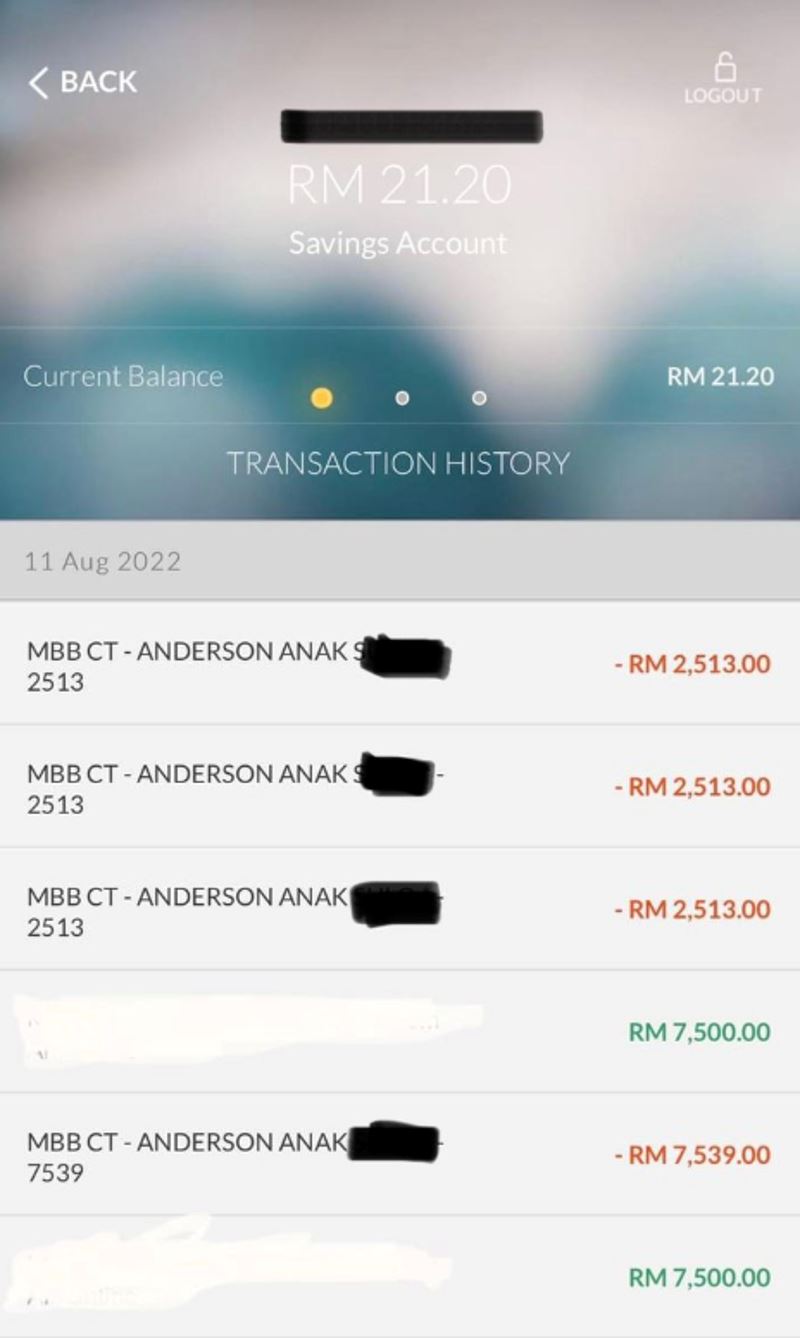Select the second pagination dot indicator
Screen dimensions: 800x1338
pos(402,397)
